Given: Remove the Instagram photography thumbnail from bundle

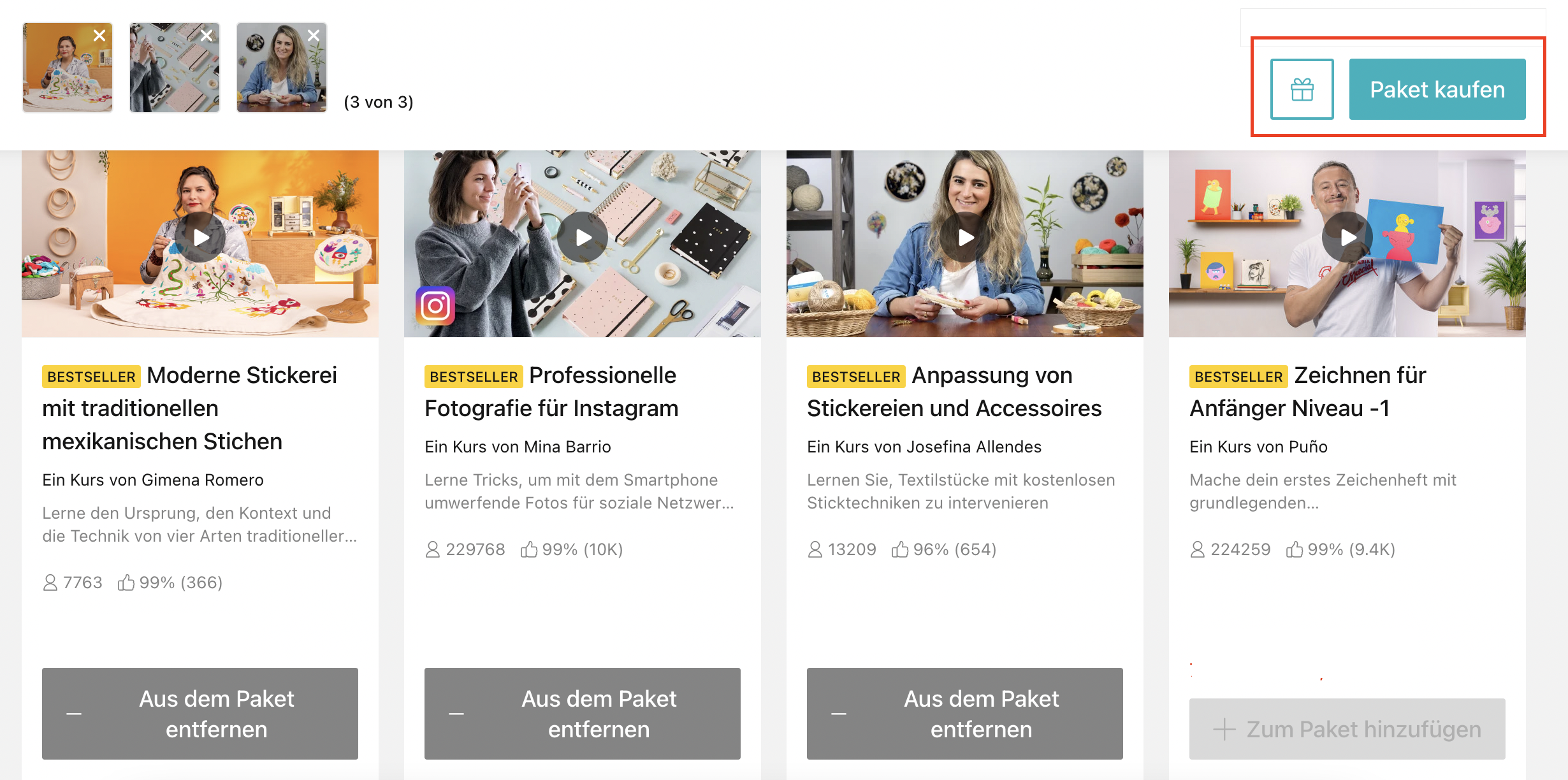Looking at the screenshot, I should [x=207, y=36].
